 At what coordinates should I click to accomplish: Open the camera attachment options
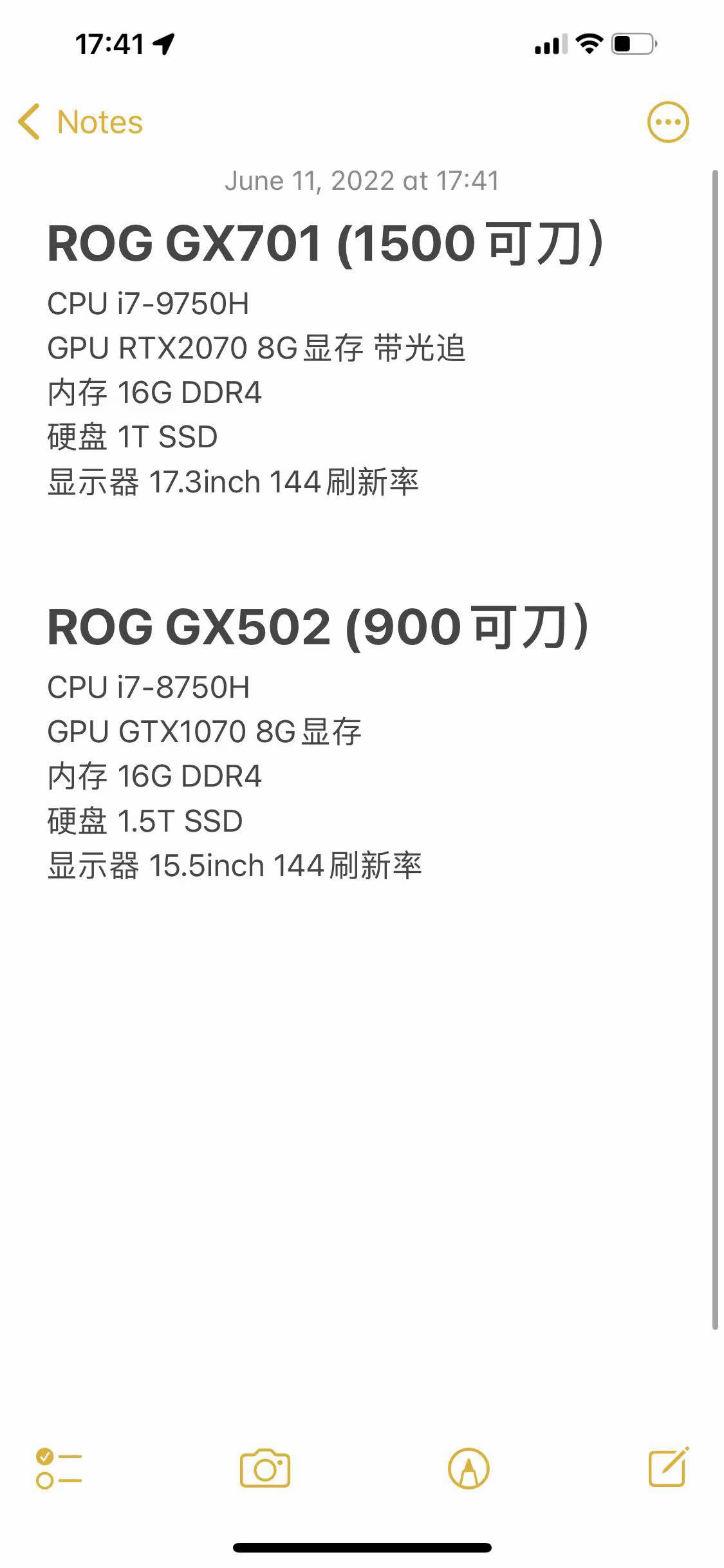265,1468
